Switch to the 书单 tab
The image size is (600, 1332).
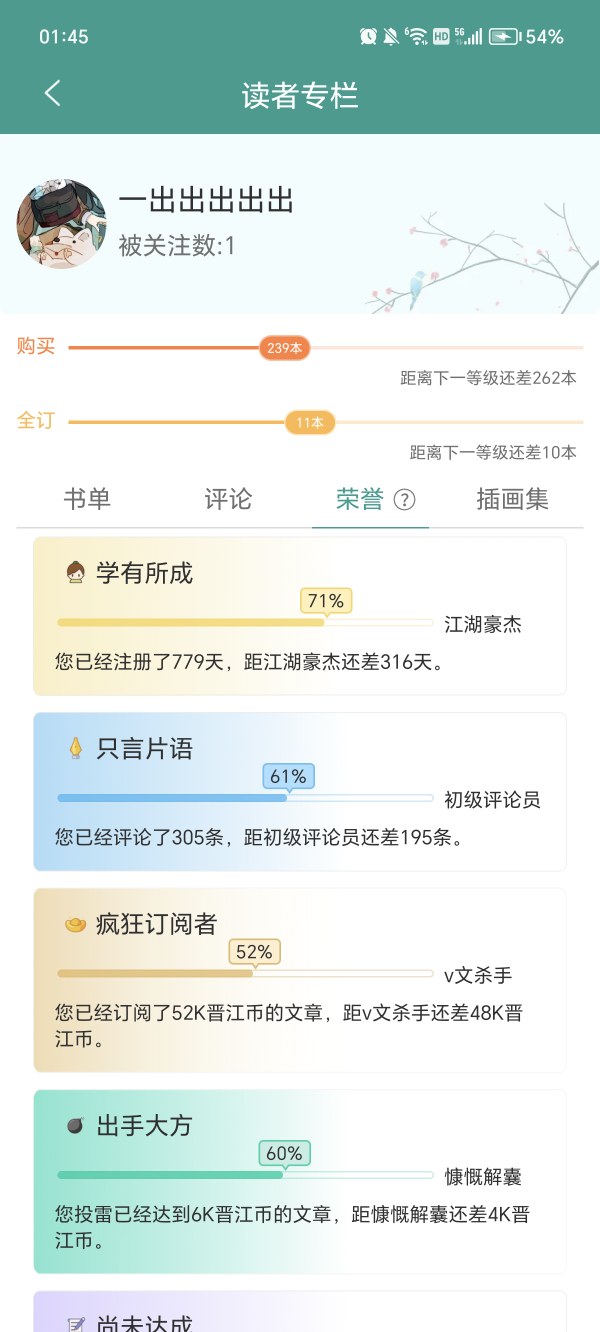point(87,499)
